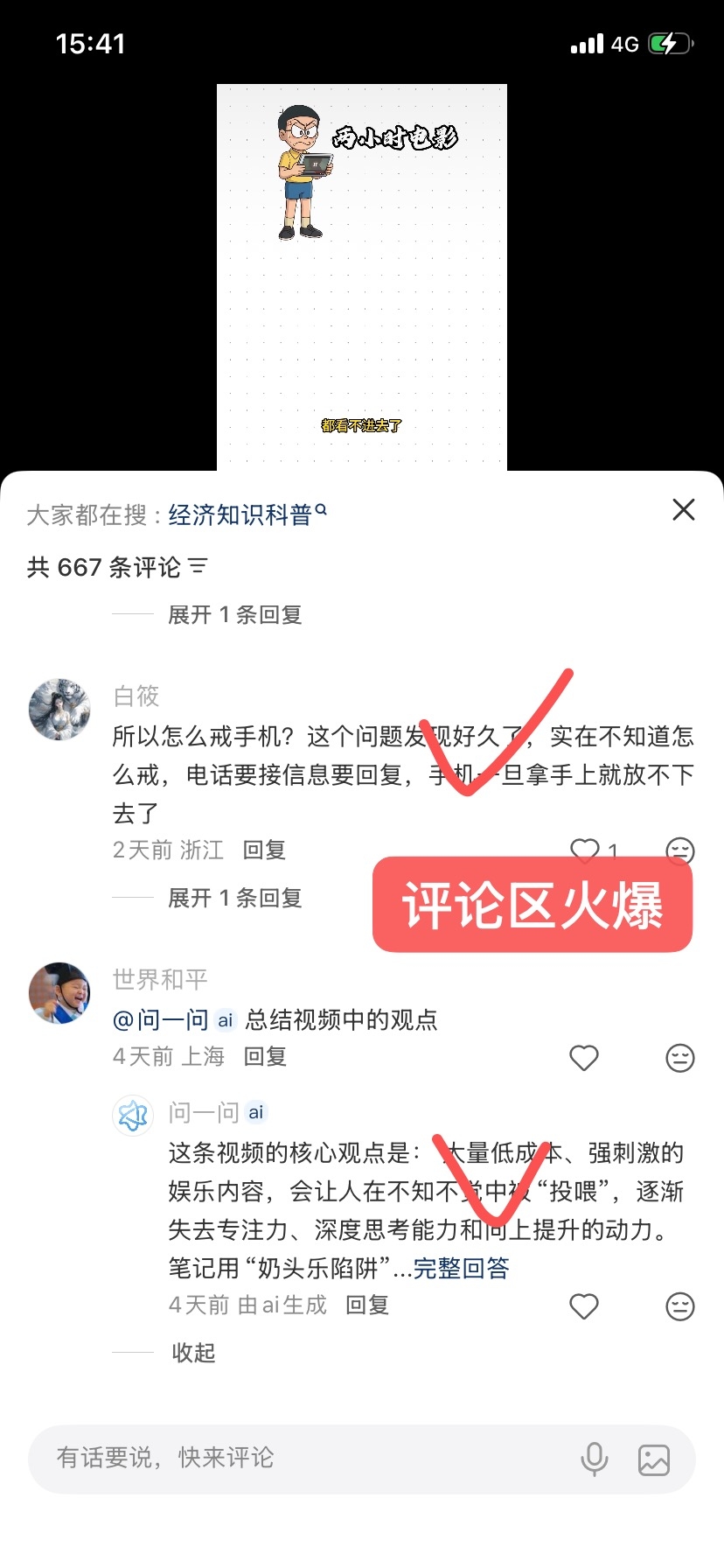This screenshot has height=1568, width=724.
Task: Open the @问一问 mention in 世界和平's comment
Action: 174,1019
